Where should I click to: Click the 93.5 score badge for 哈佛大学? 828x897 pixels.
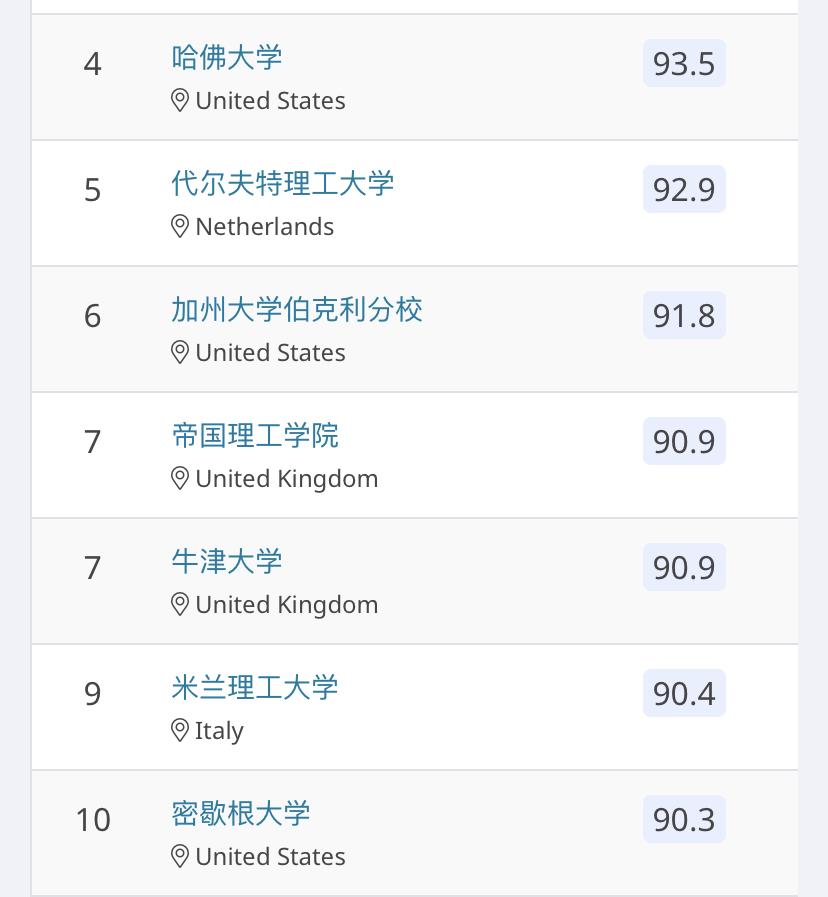click(684, 63)
